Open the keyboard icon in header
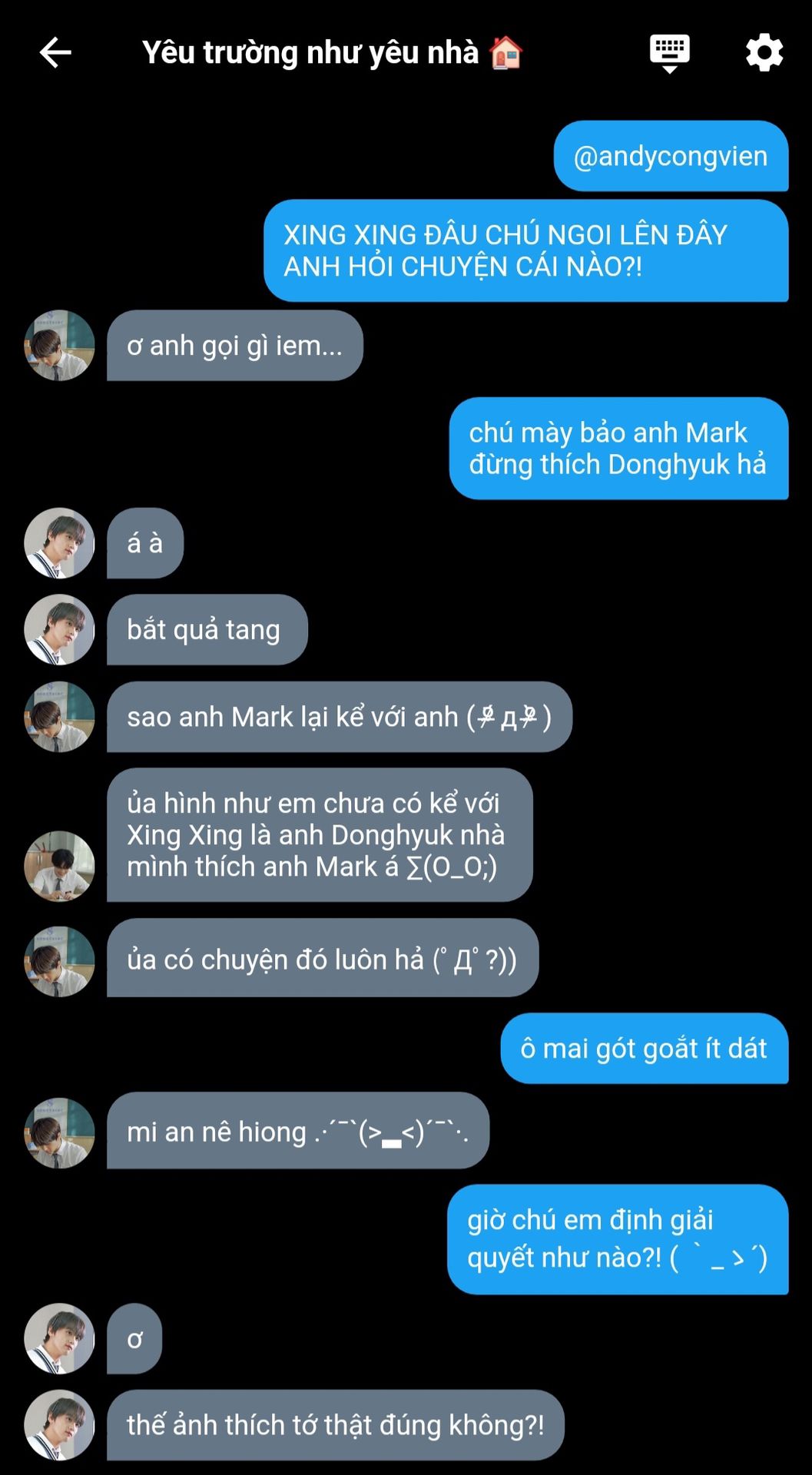 click(x=669, y=53)
